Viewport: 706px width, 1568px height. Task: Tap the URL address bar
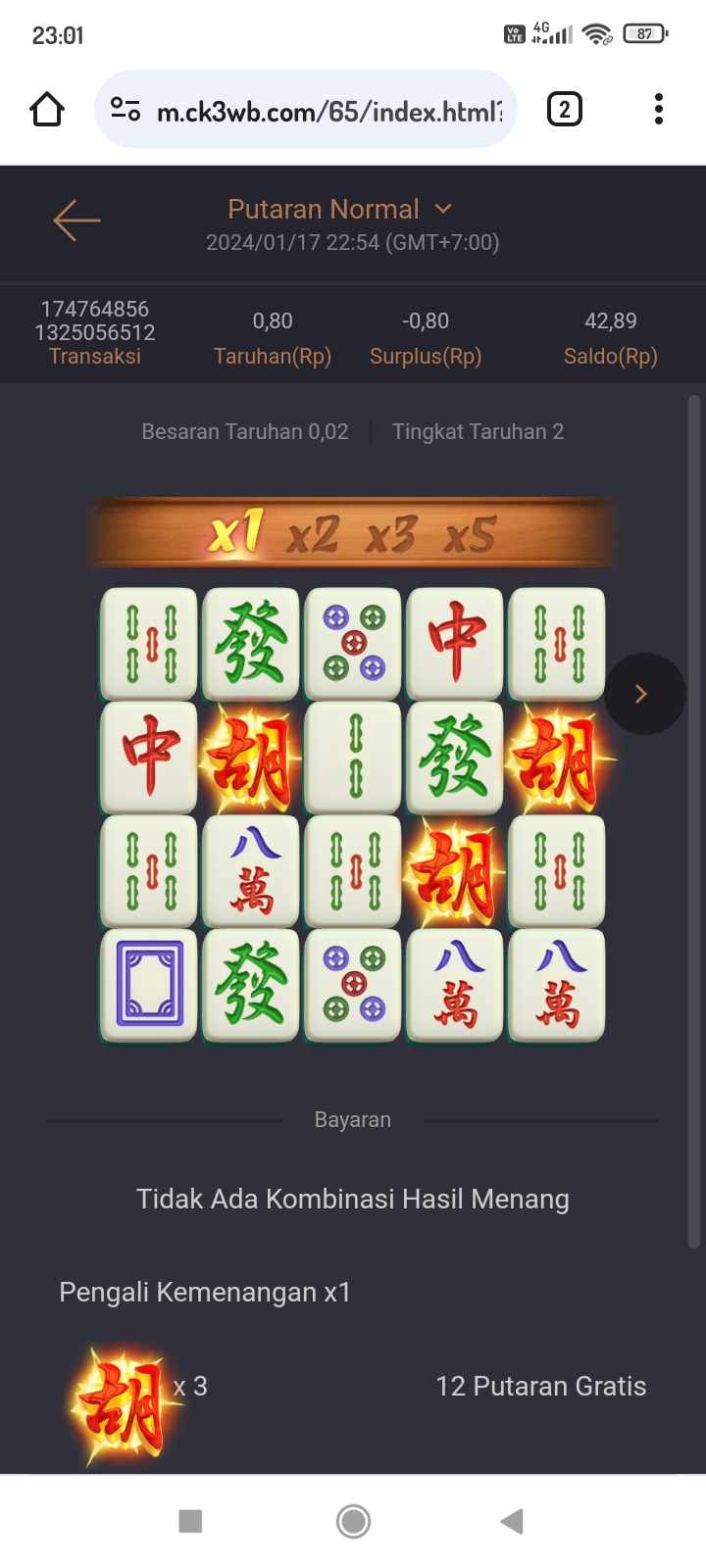328,111
